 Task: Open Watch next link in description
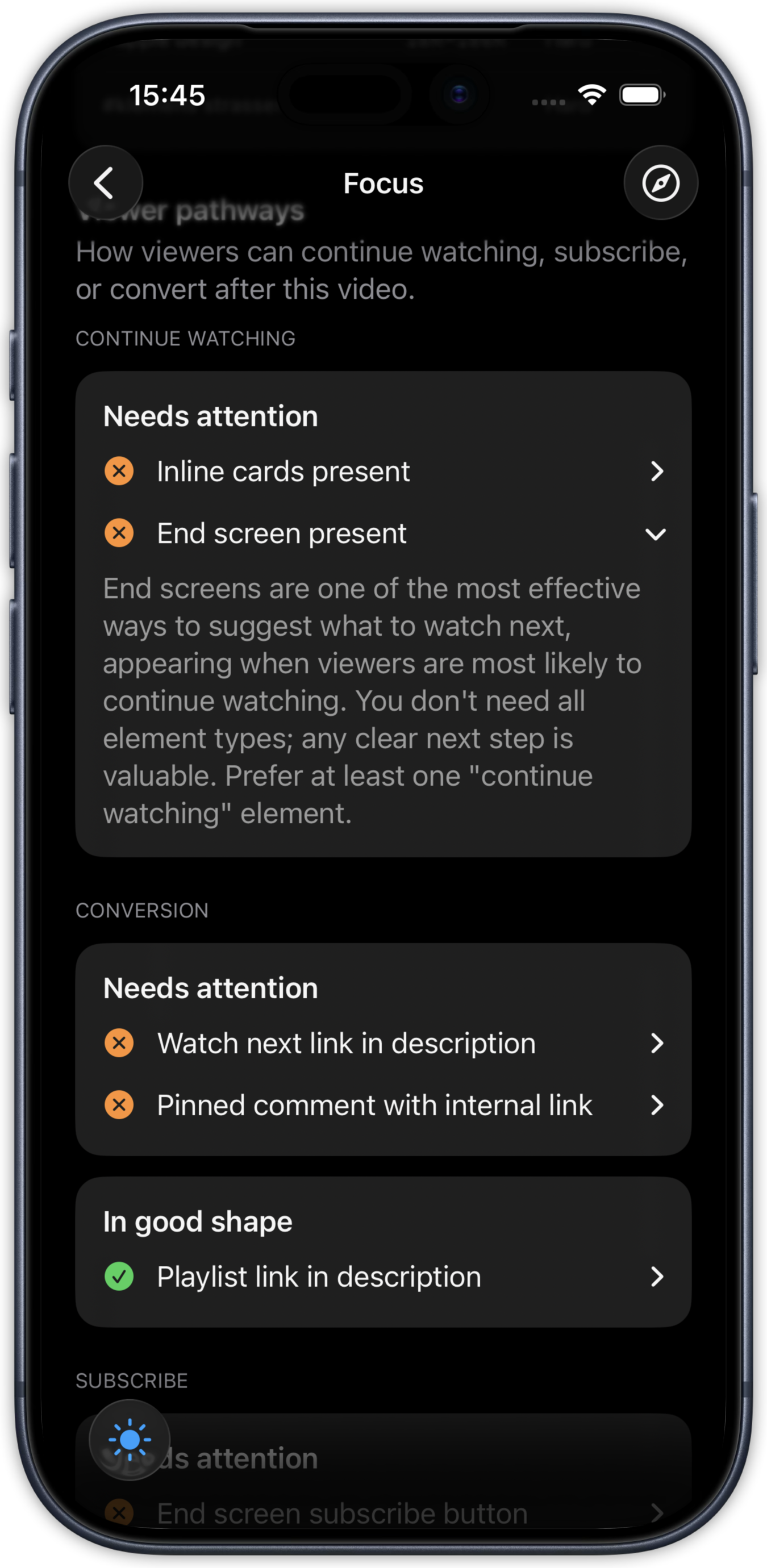click(657, 1043)
